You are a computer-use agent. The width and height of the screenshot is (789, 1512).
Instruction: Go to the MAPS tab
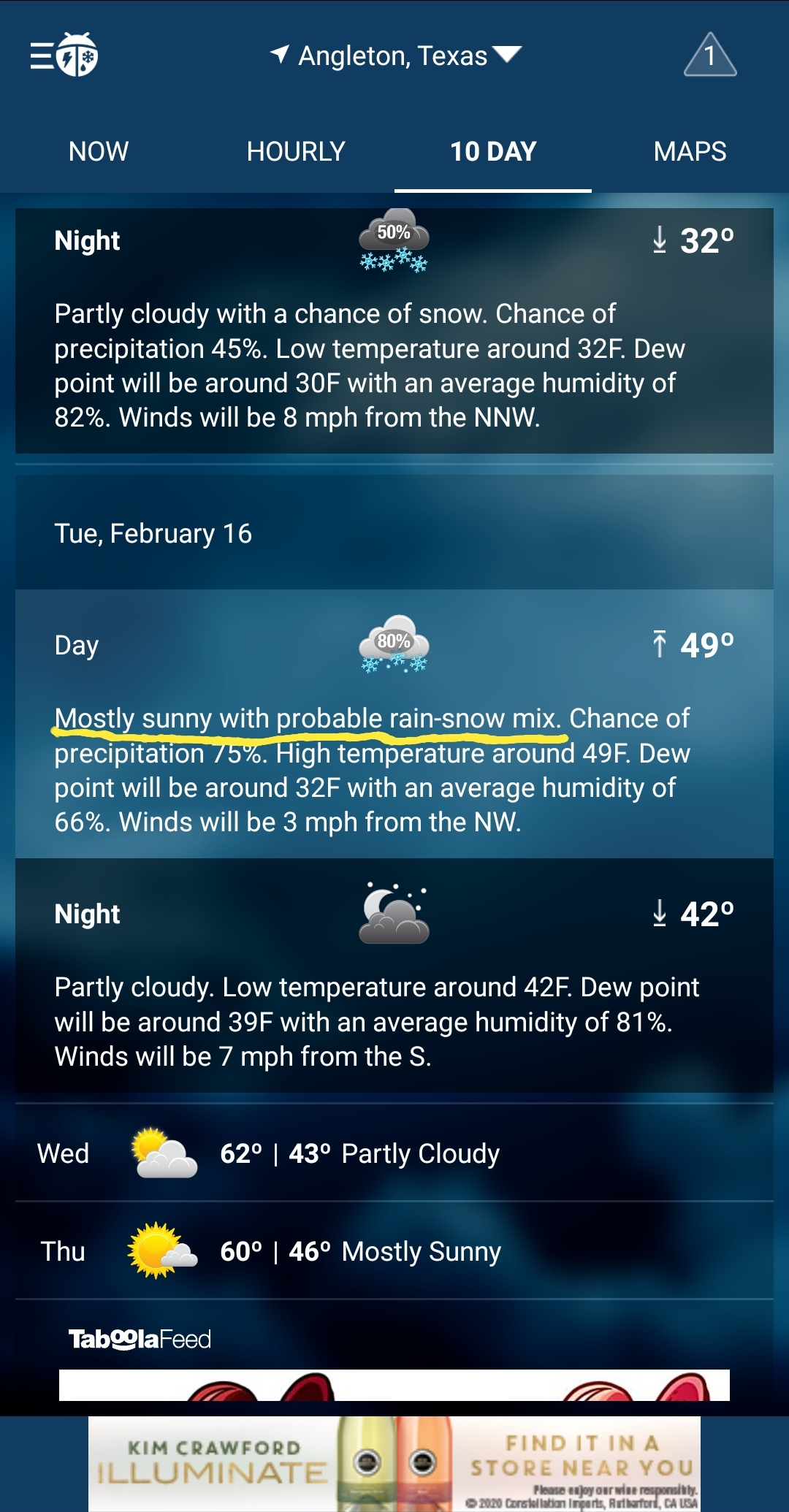[690, 151]
